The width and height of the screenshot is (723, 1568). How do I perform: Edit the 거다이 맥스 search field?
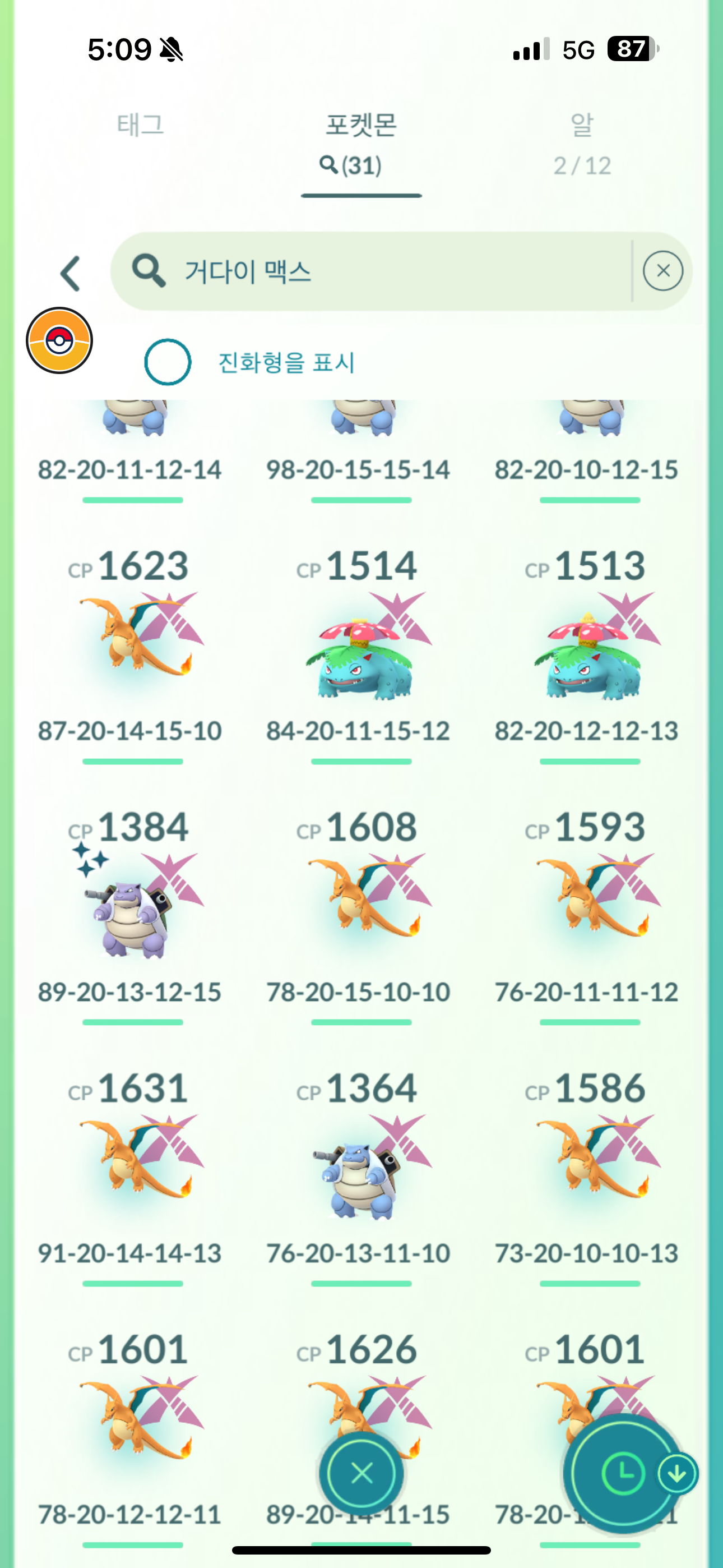(377, 271)
